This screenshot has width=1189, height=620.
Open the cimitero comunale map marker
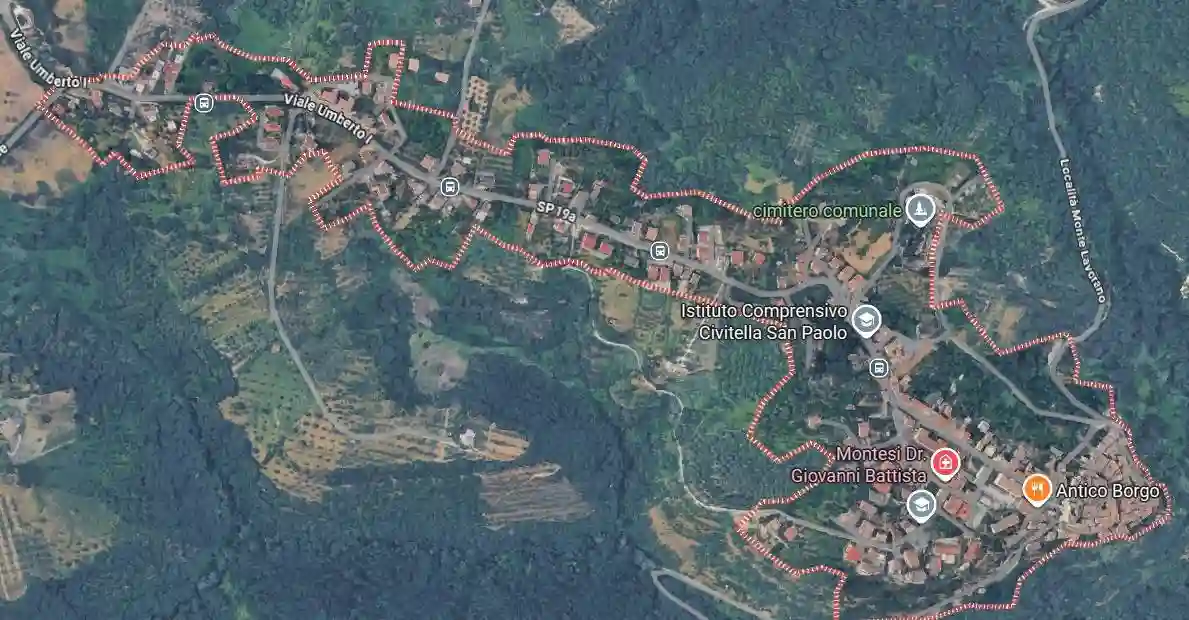click(920, 209)
